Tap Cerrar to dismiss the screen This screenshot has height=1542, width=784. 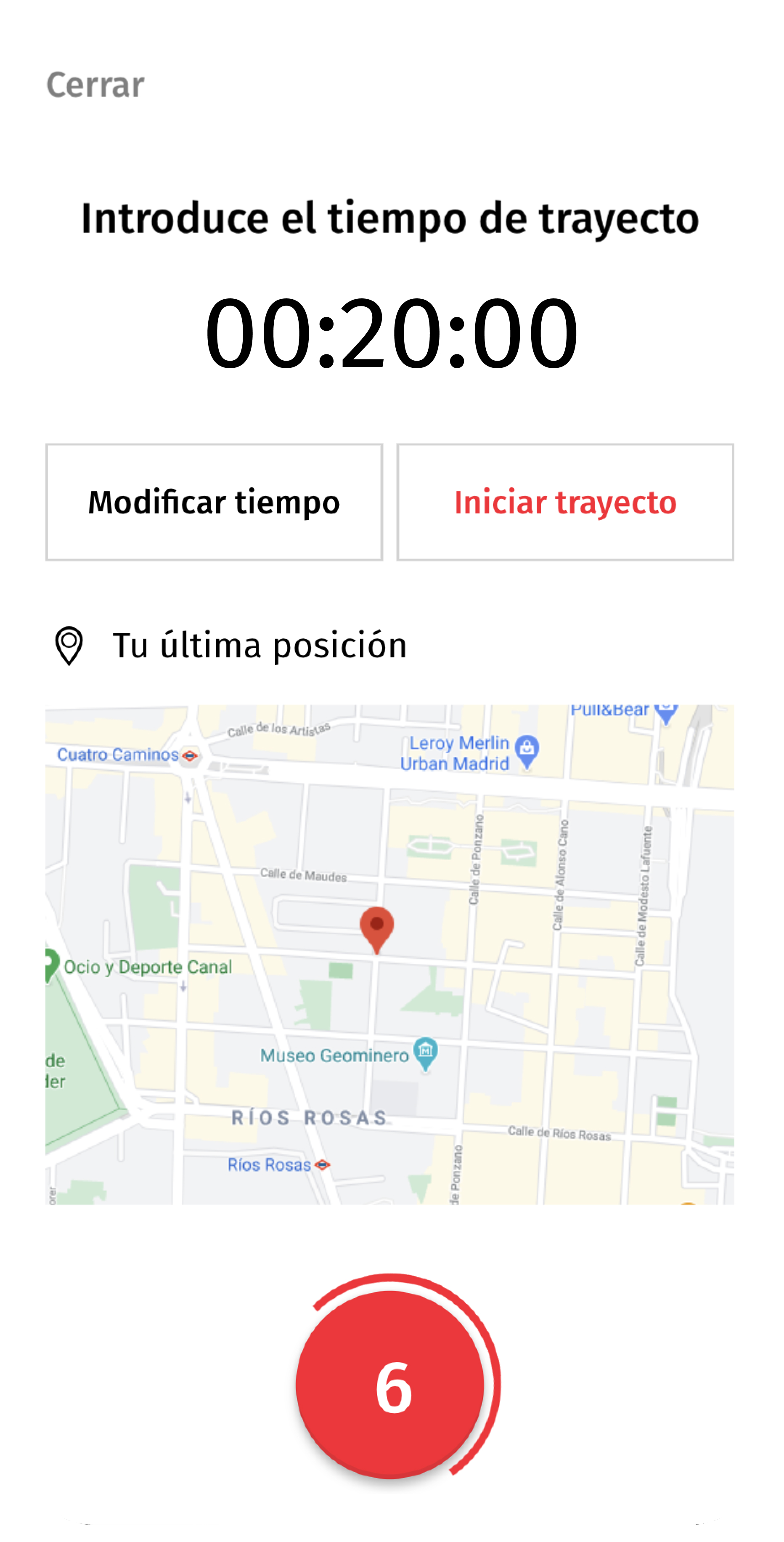(x=95, y=85)
